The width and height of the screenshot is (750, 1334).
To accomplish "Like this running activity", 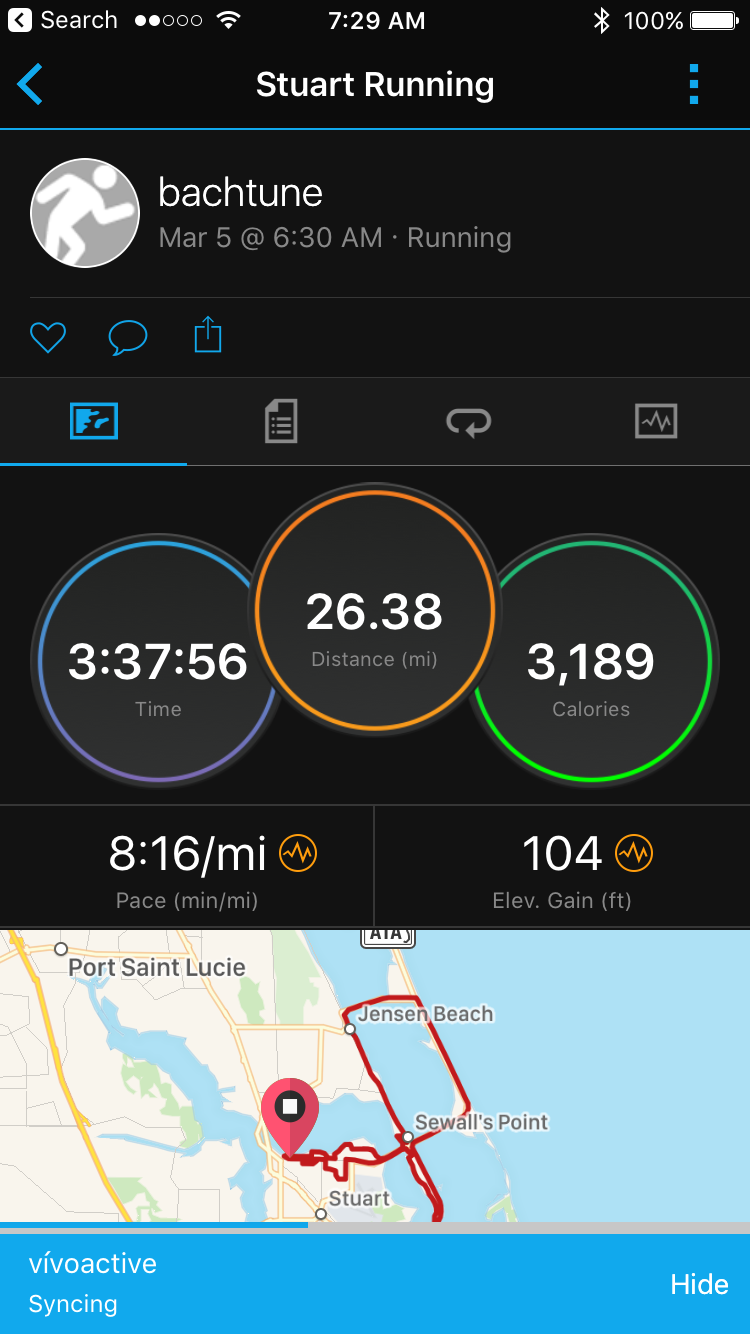I will 47,337.
